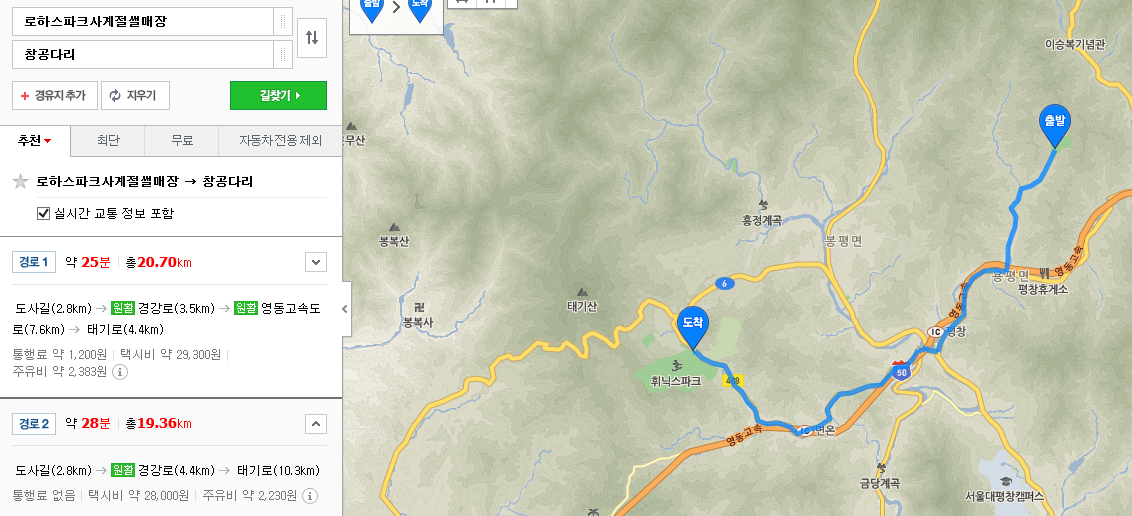1132x516 pixels.
Task: Swap the start and destination
Action: click(x=312, y=38)
